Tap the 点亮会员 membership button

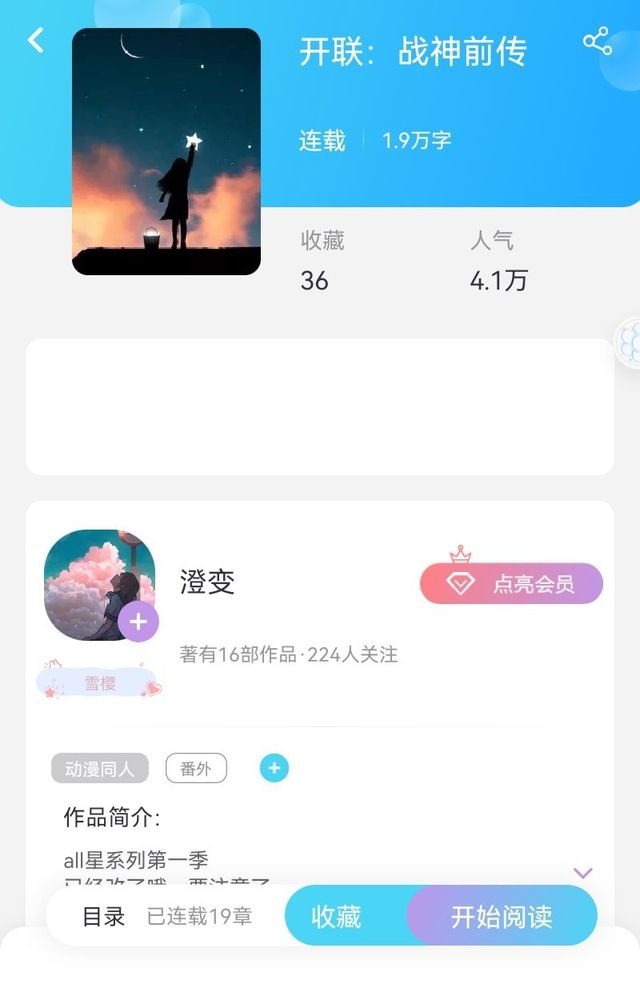511,583
